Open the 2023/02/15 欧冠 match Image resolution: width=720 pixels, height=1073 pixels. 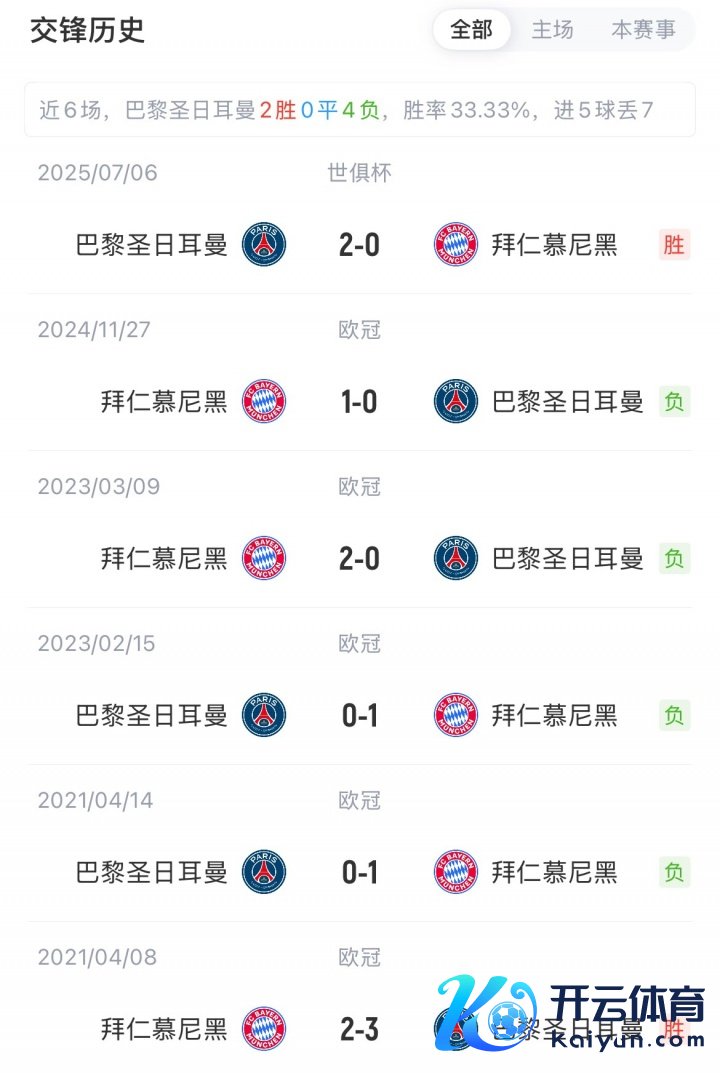tap(359, 715)
